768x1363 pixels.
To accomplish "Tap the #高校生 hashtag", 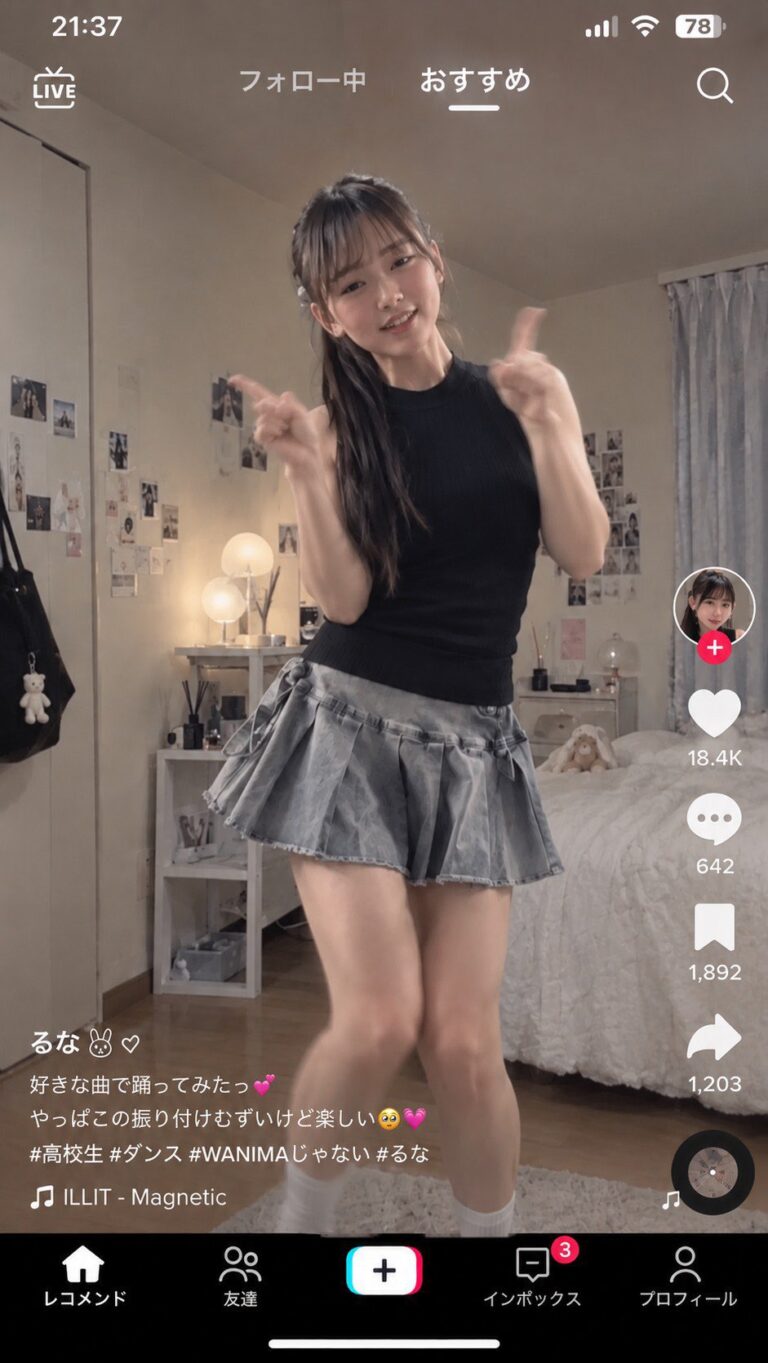I will tap(66, 1153).
